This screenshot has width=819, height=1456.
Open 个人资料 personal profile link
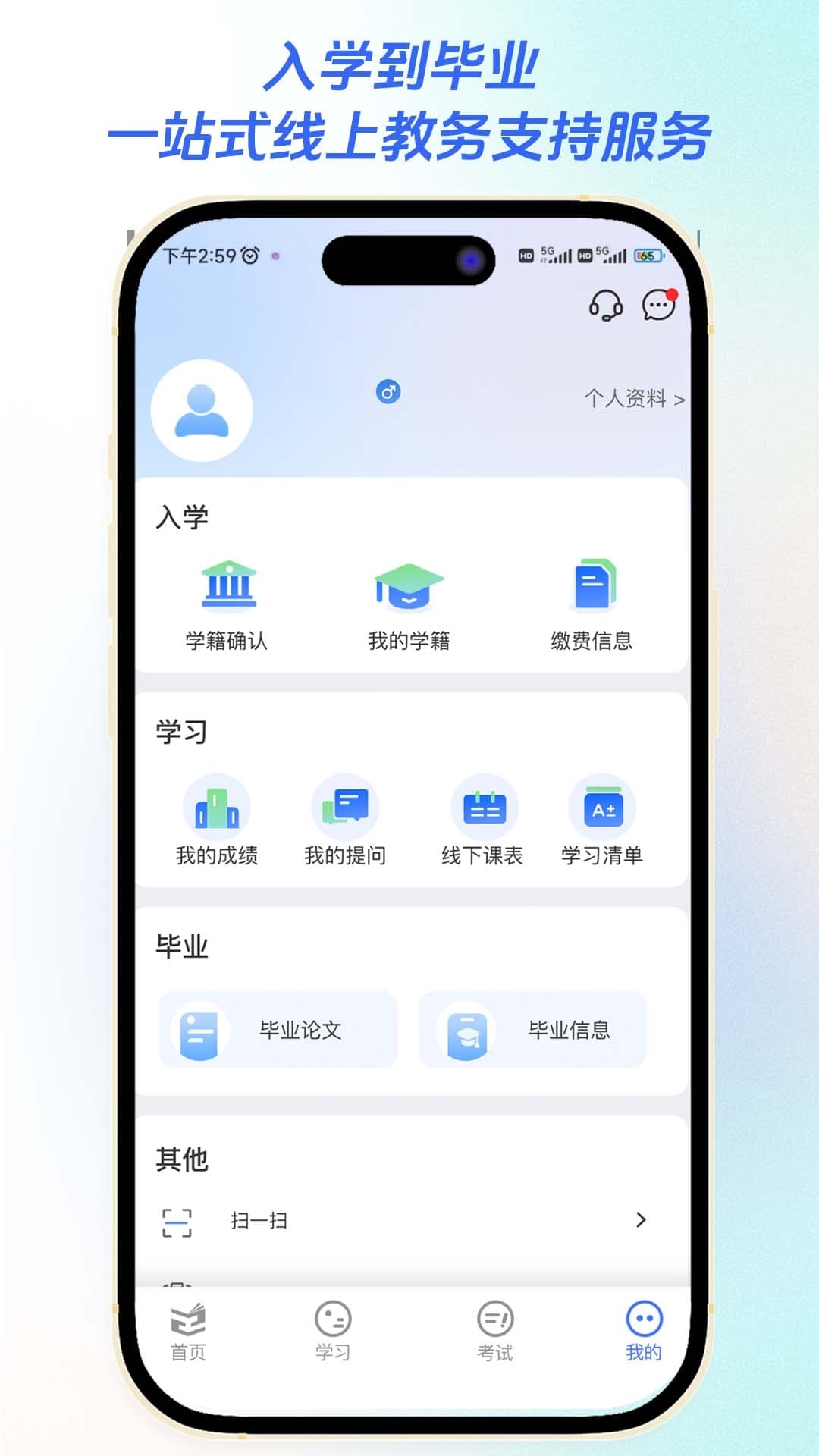pos(635,396)
